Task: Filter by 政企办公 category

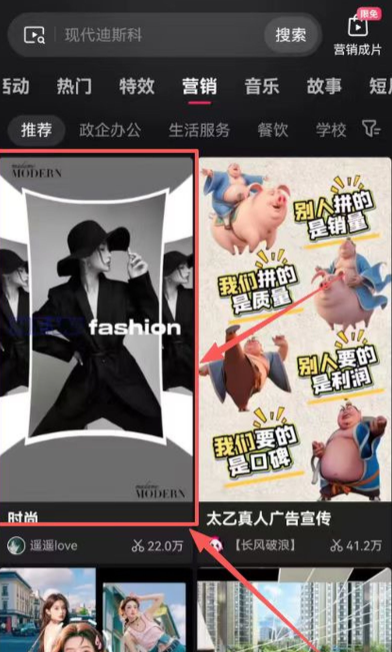Action: tap(110, 130)
